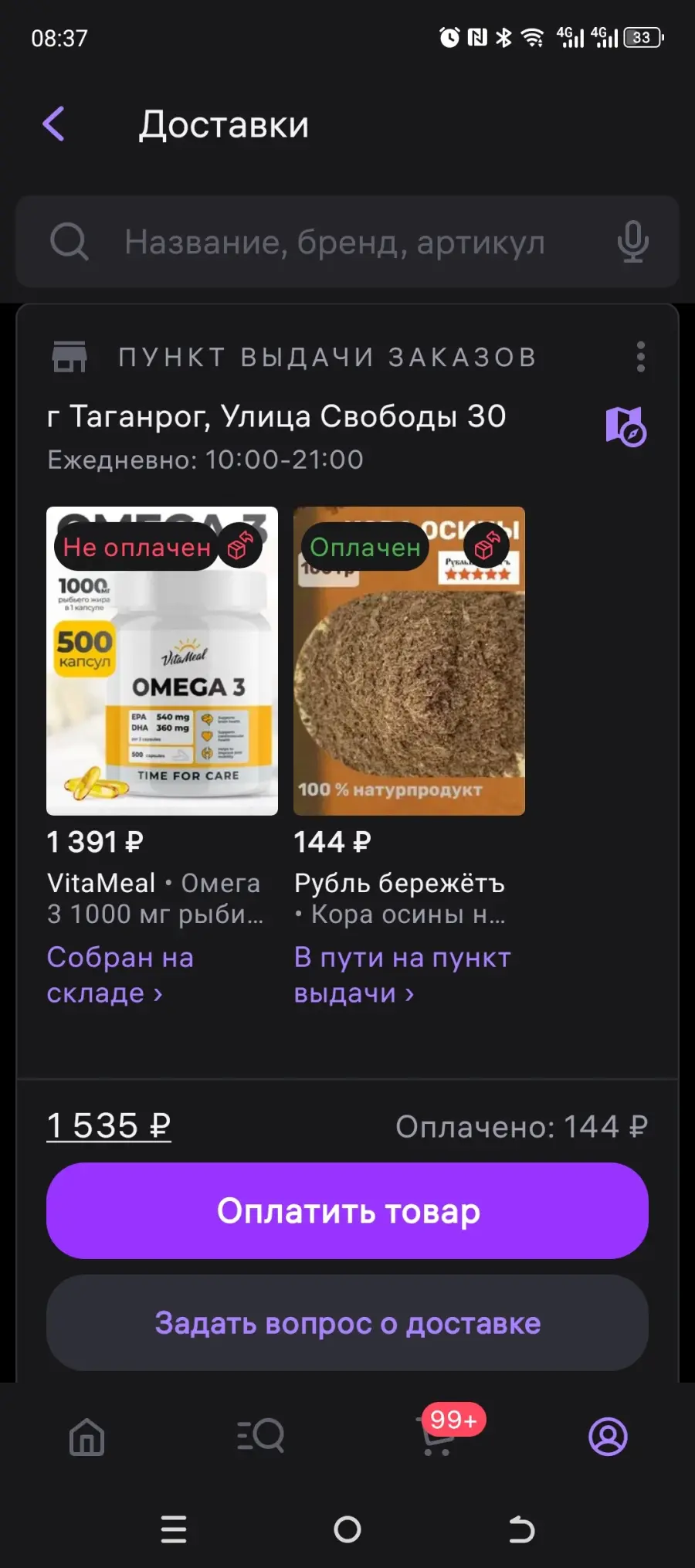Image resolution: width=695 pixels, height=1568 pixels.
Task: Open the system recent apps menu
Action: coord(174,1529)
